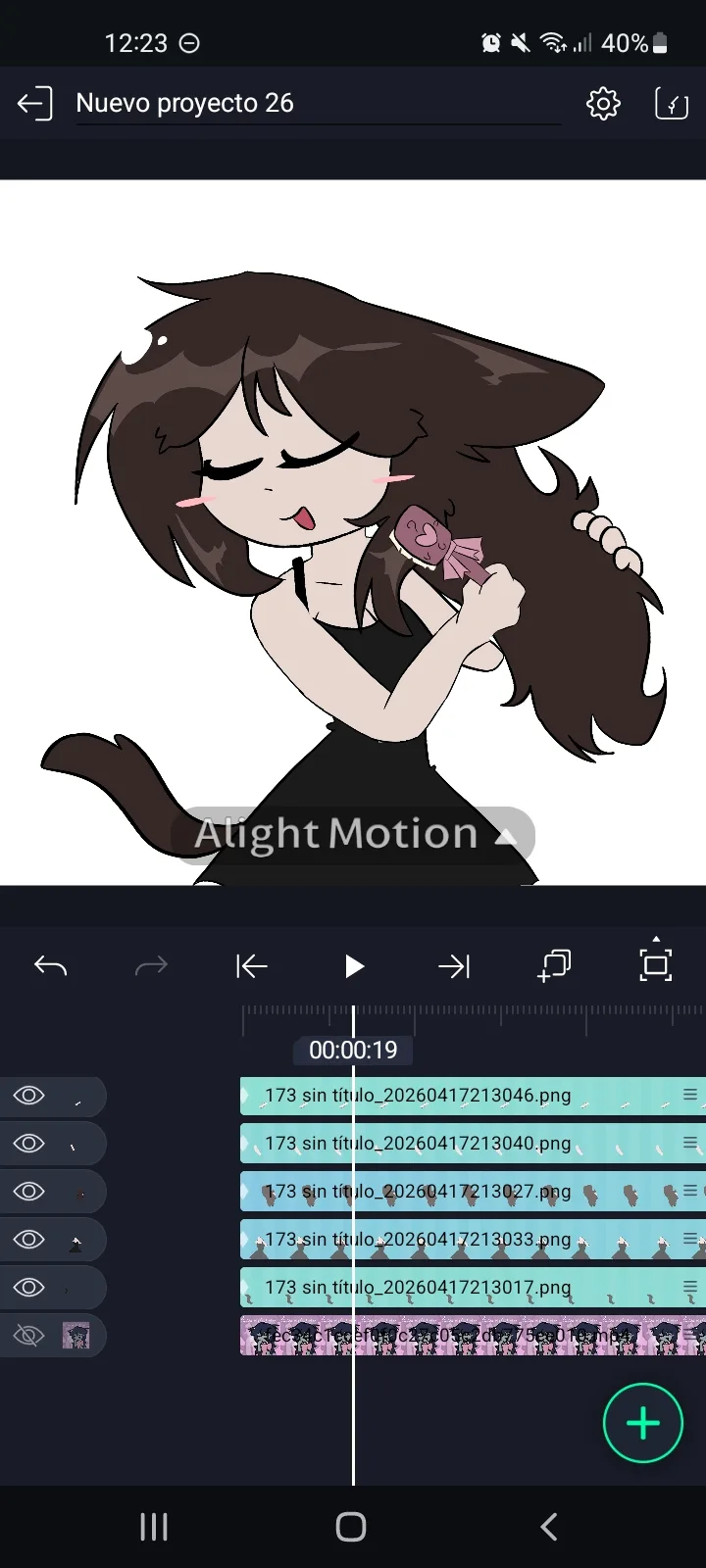Select the 173 sin título_20260417213033.png clip
Viewport: 706px width, 1568px height.
473,1240
